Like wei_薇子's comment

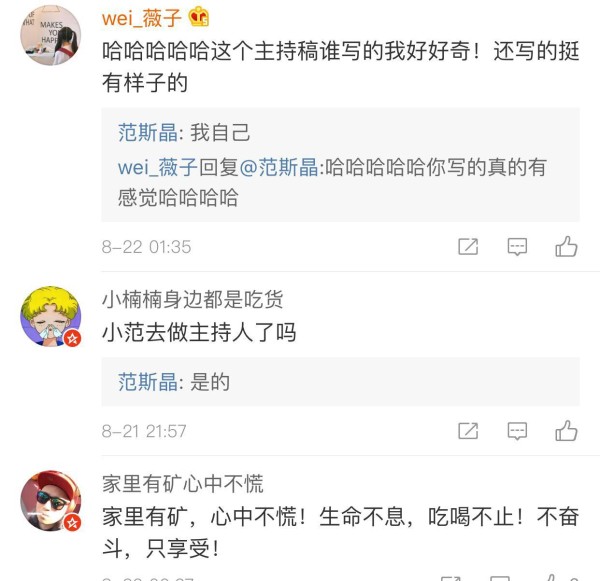(x=566, y=246)
